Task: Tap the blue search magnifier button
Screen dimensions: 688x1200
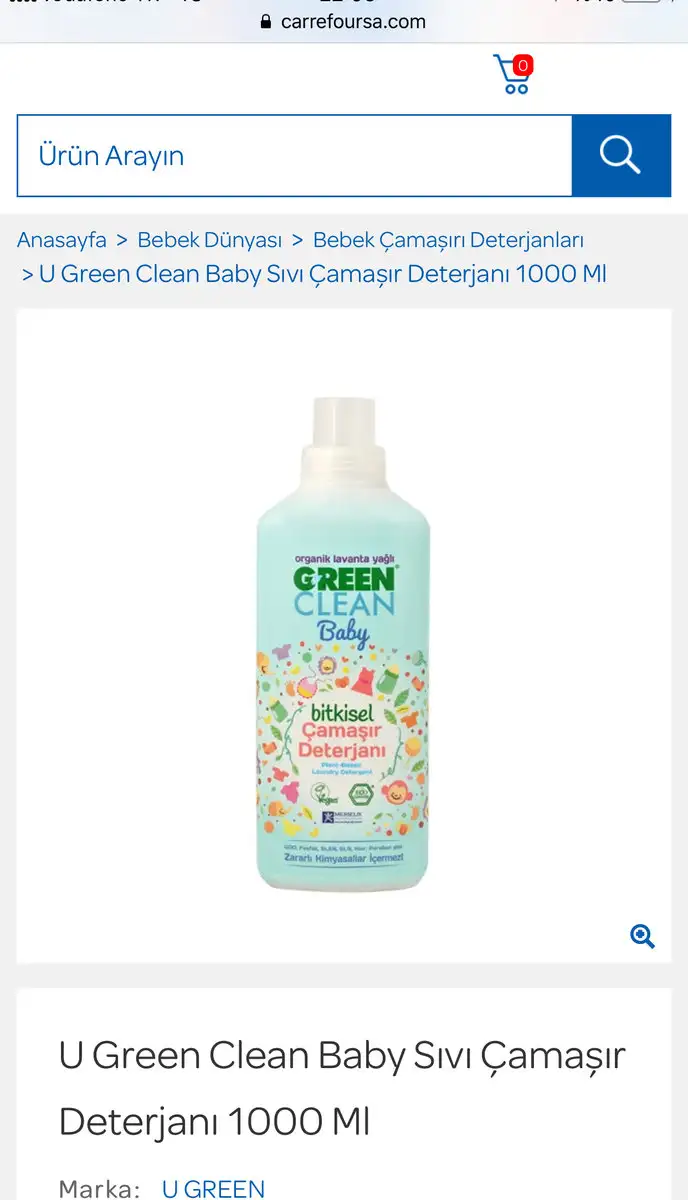Action: click(620, 156)
